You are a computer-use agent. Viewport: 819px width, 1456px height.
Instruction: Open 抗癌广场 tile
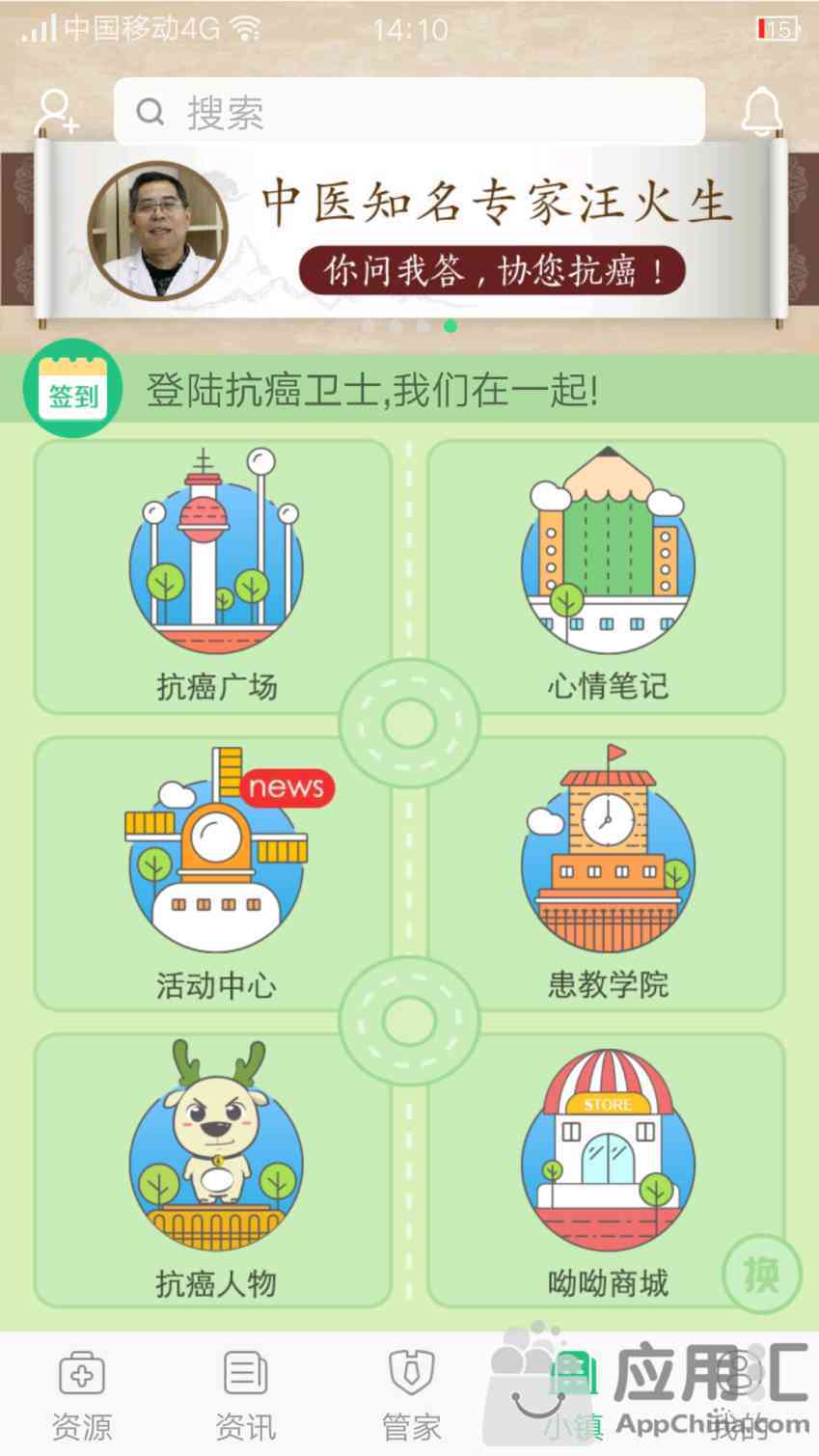(215, 577)
